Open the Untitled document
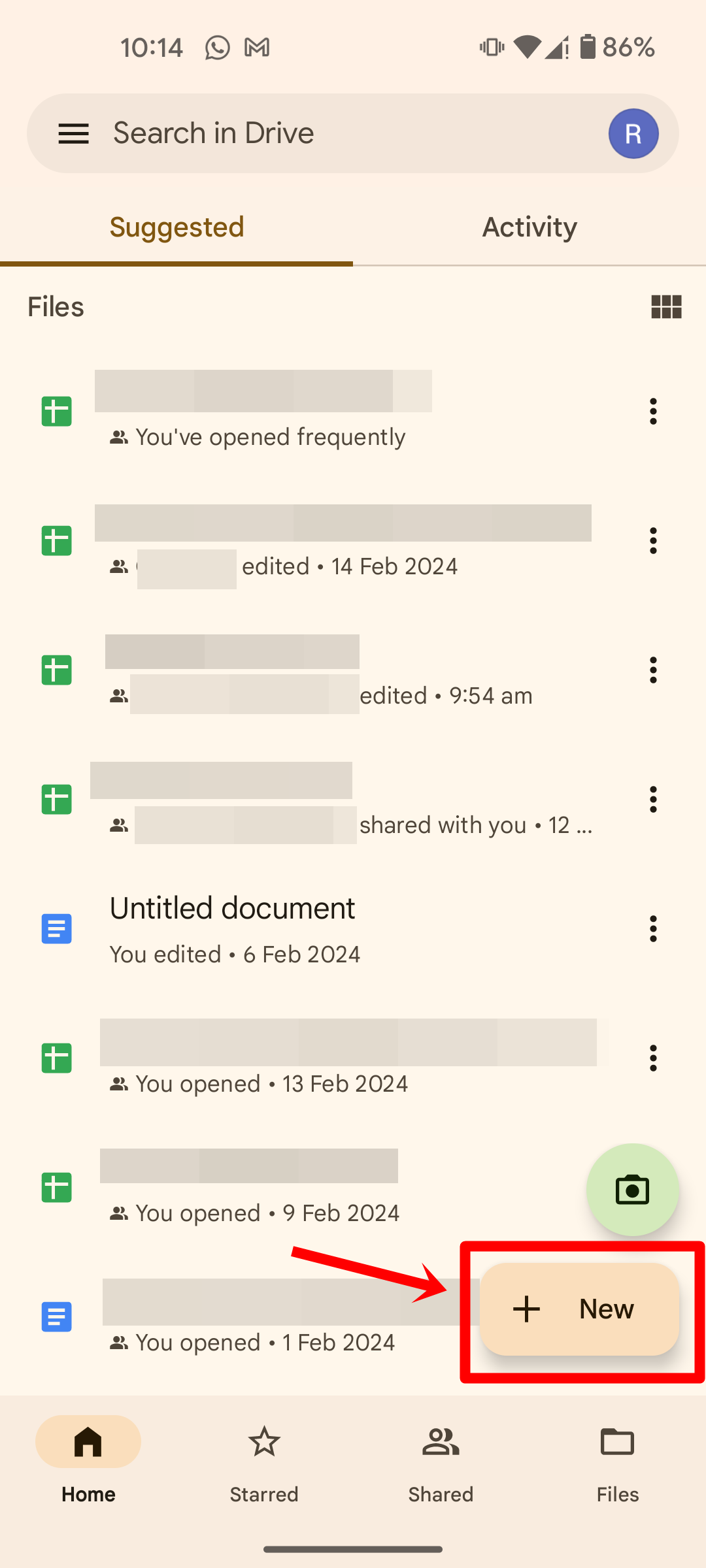 click(x=232, y=907)
